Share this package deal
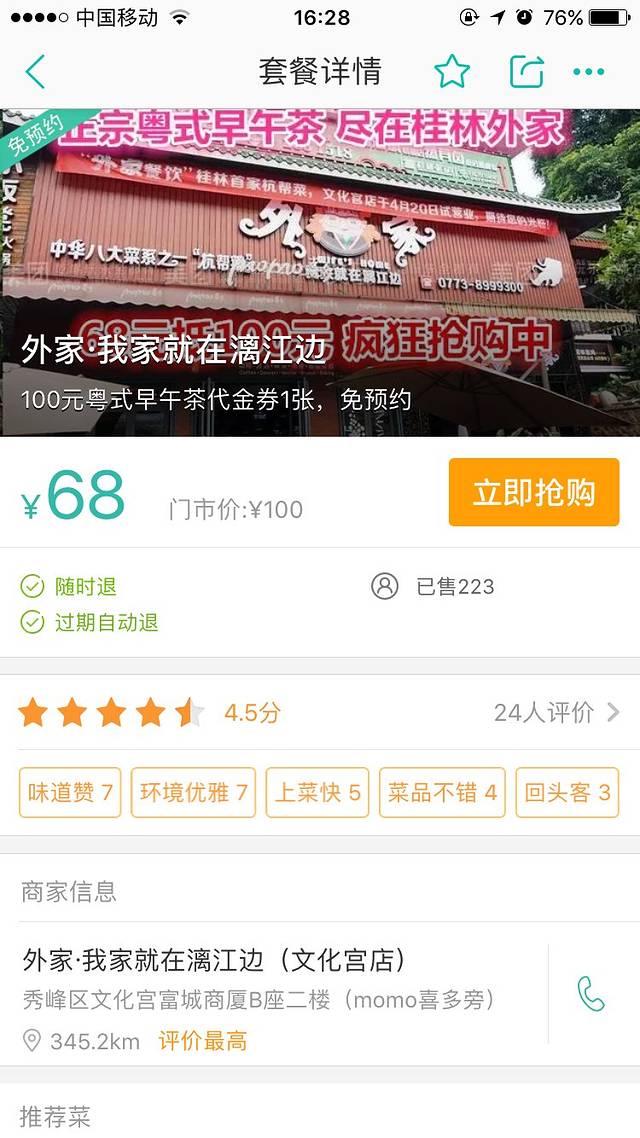This screenshot has width=640, height=1138. [x=526, y=72]
